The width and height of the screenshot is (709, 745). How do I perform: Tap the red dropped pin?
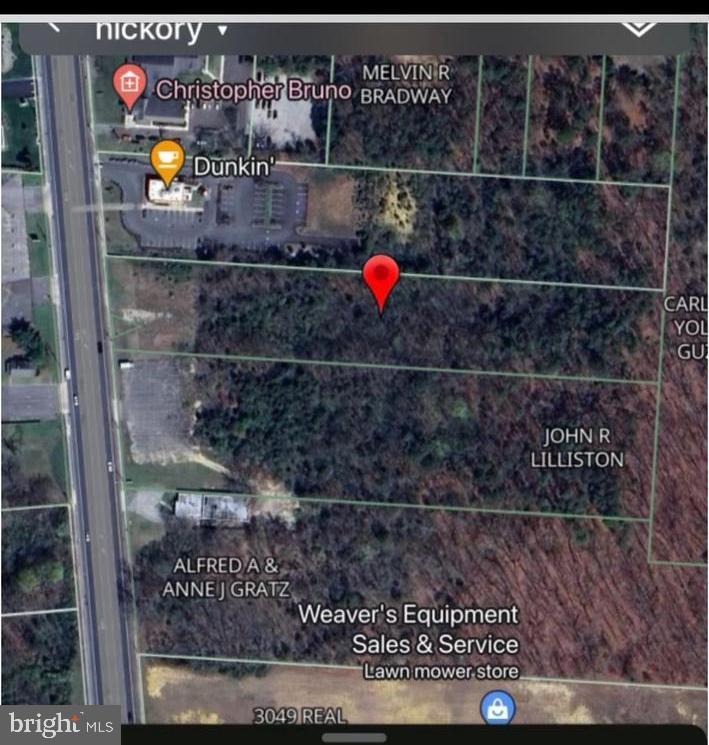click(x=380, y=280)
